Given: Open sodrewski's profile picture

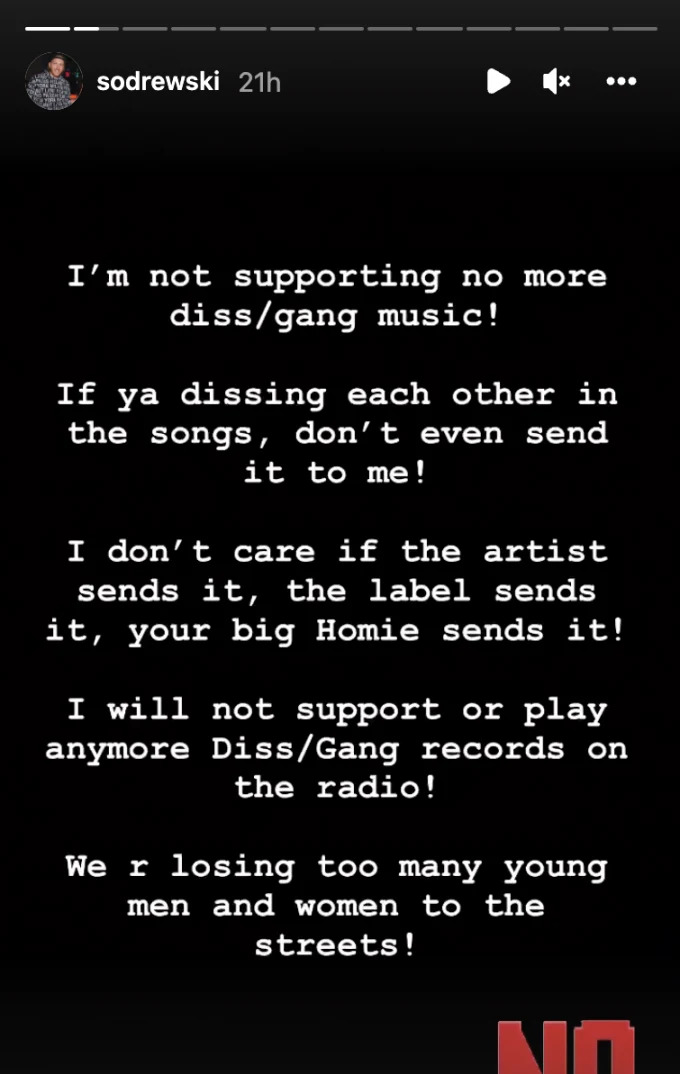Looking at the screenshot, I should (x=53, y=81).
